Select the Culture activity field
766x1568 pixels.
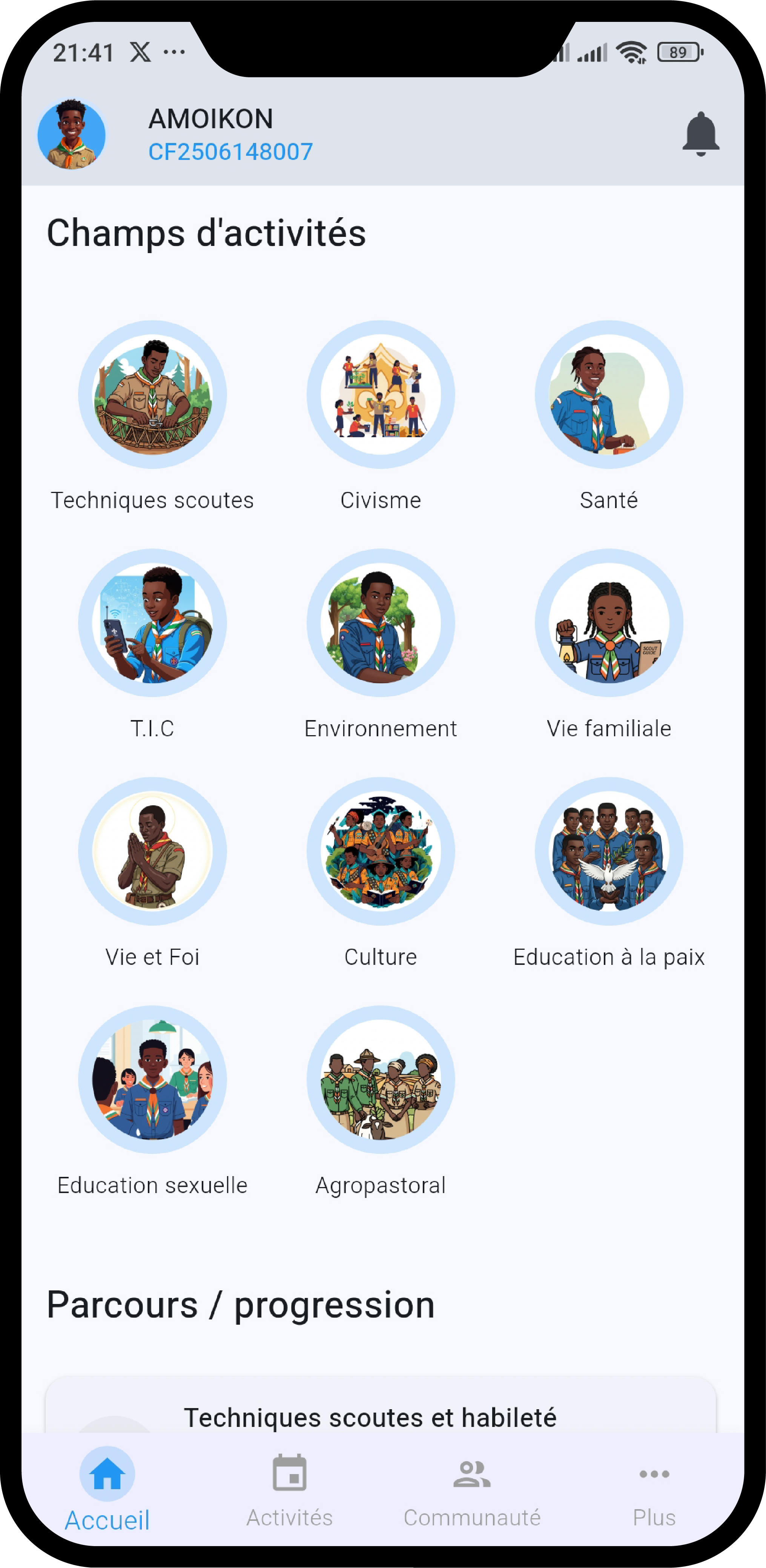[380, 852]
